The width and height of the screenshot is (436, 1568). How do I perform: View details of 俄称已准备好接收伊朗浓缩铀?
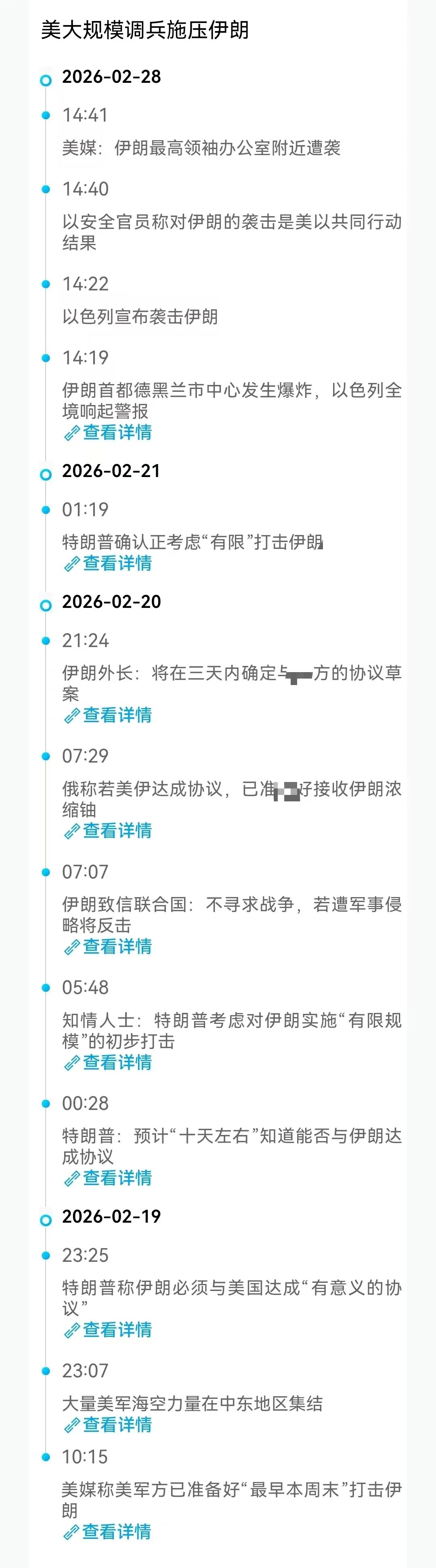[x=108, y=831]
